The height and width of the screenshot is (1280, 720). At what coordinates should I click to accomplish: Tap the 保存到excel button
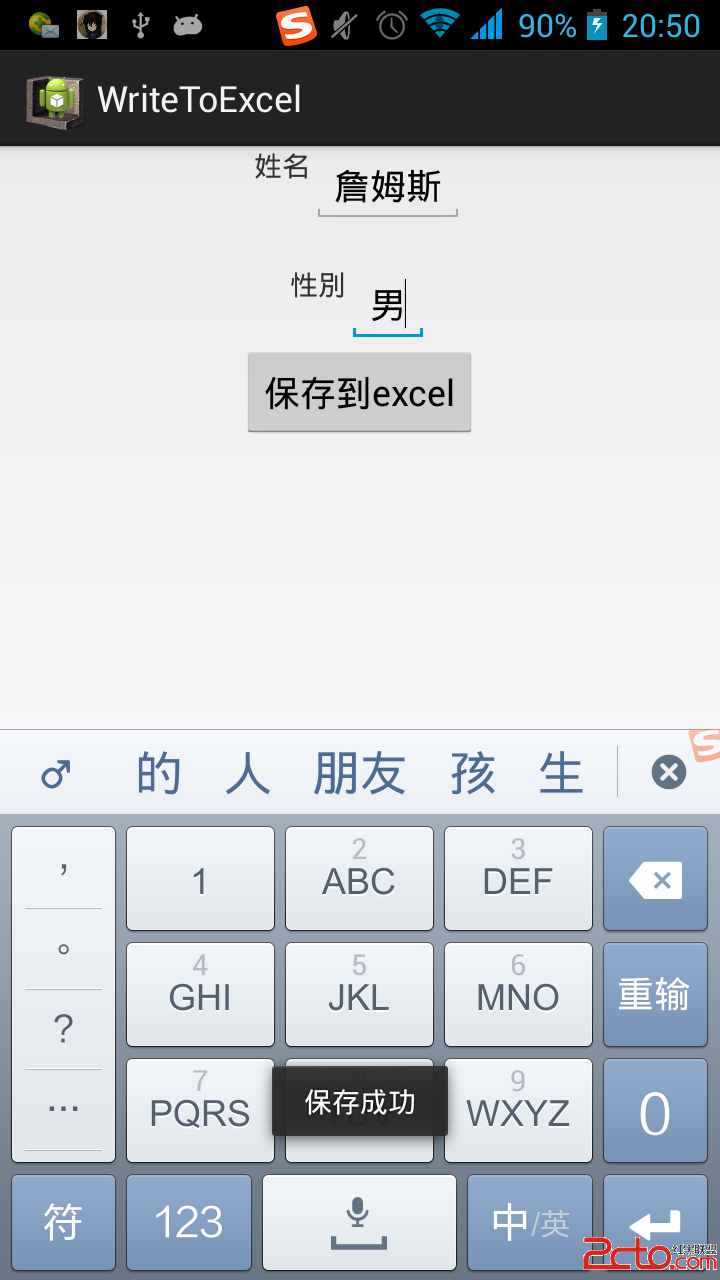(359, 393)
